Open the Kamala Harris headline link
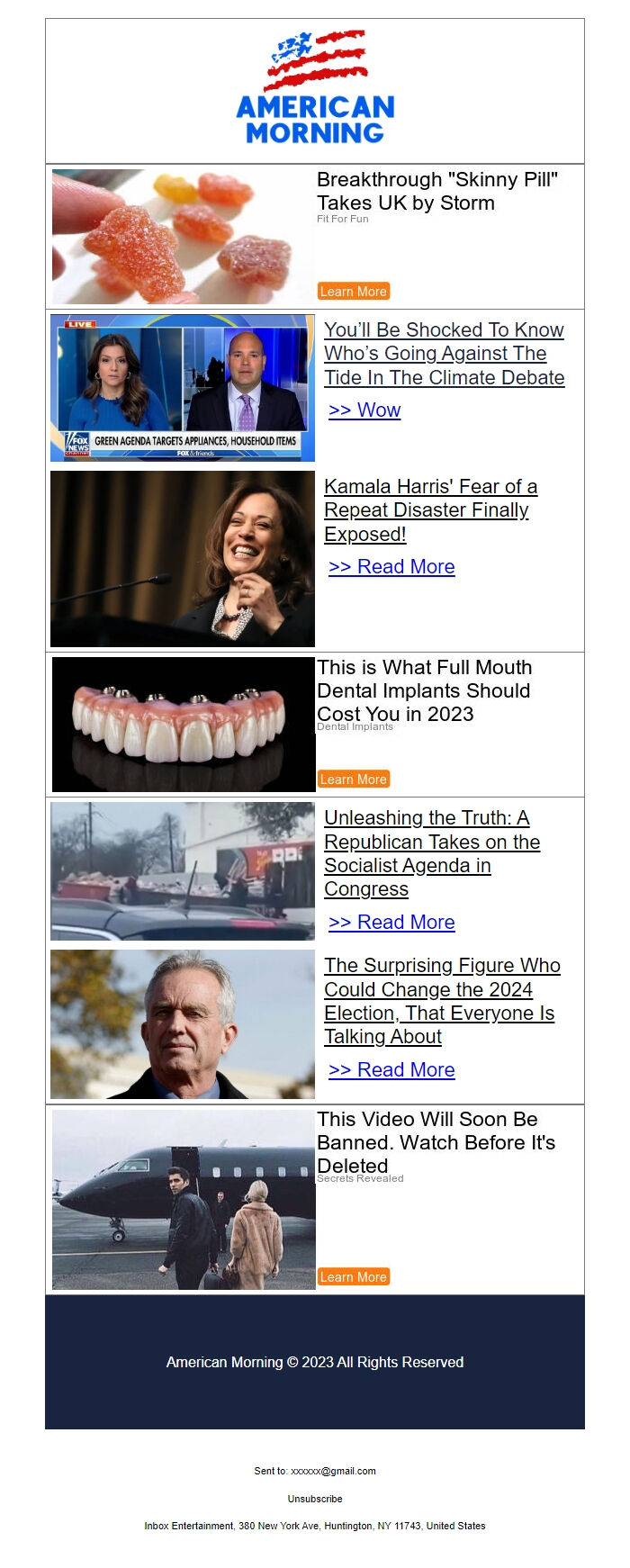The image size is (630, 1568). (x=430, y=510)
